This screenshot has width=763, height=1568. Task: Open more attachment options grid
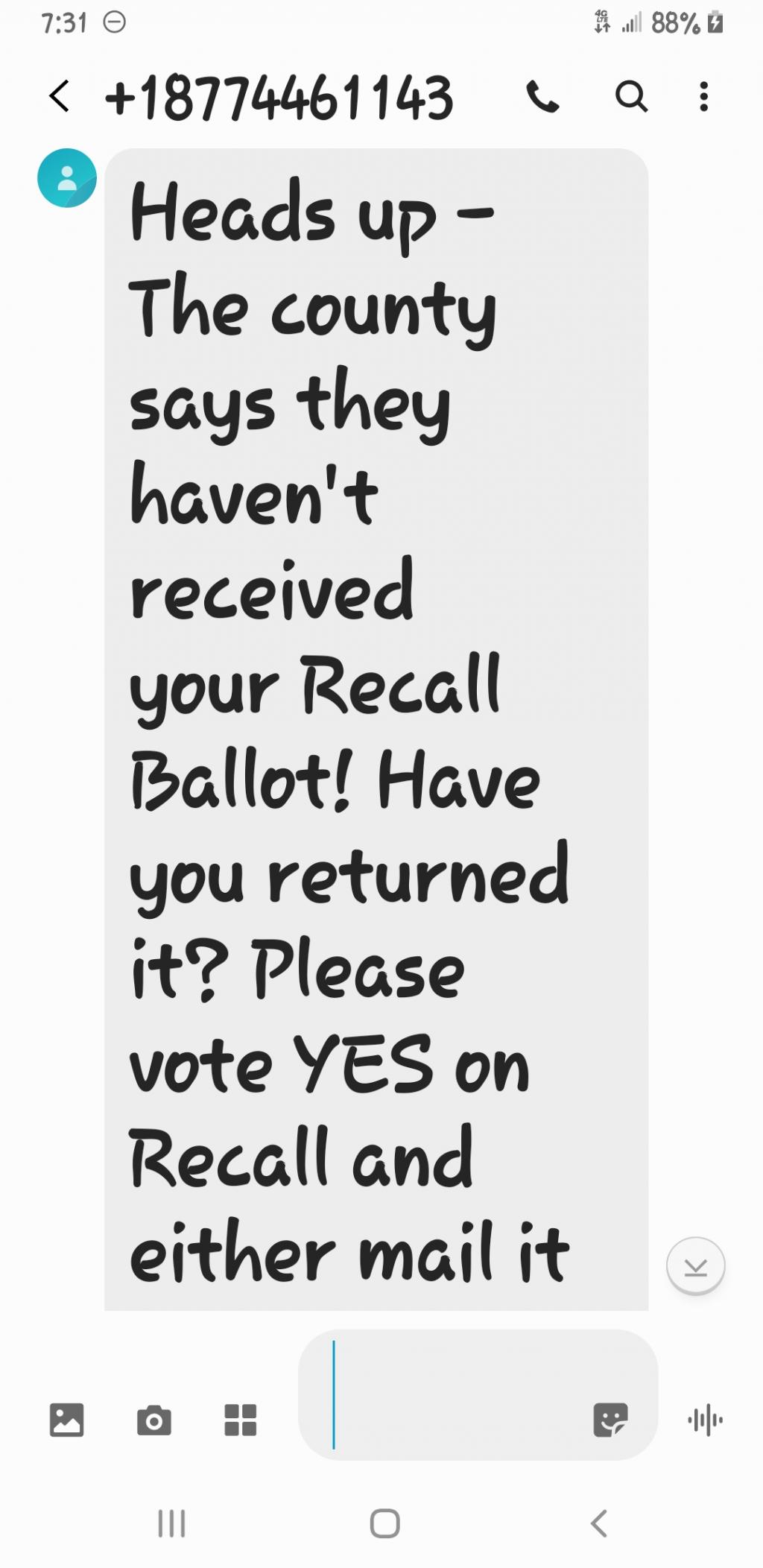point(241,1420)
